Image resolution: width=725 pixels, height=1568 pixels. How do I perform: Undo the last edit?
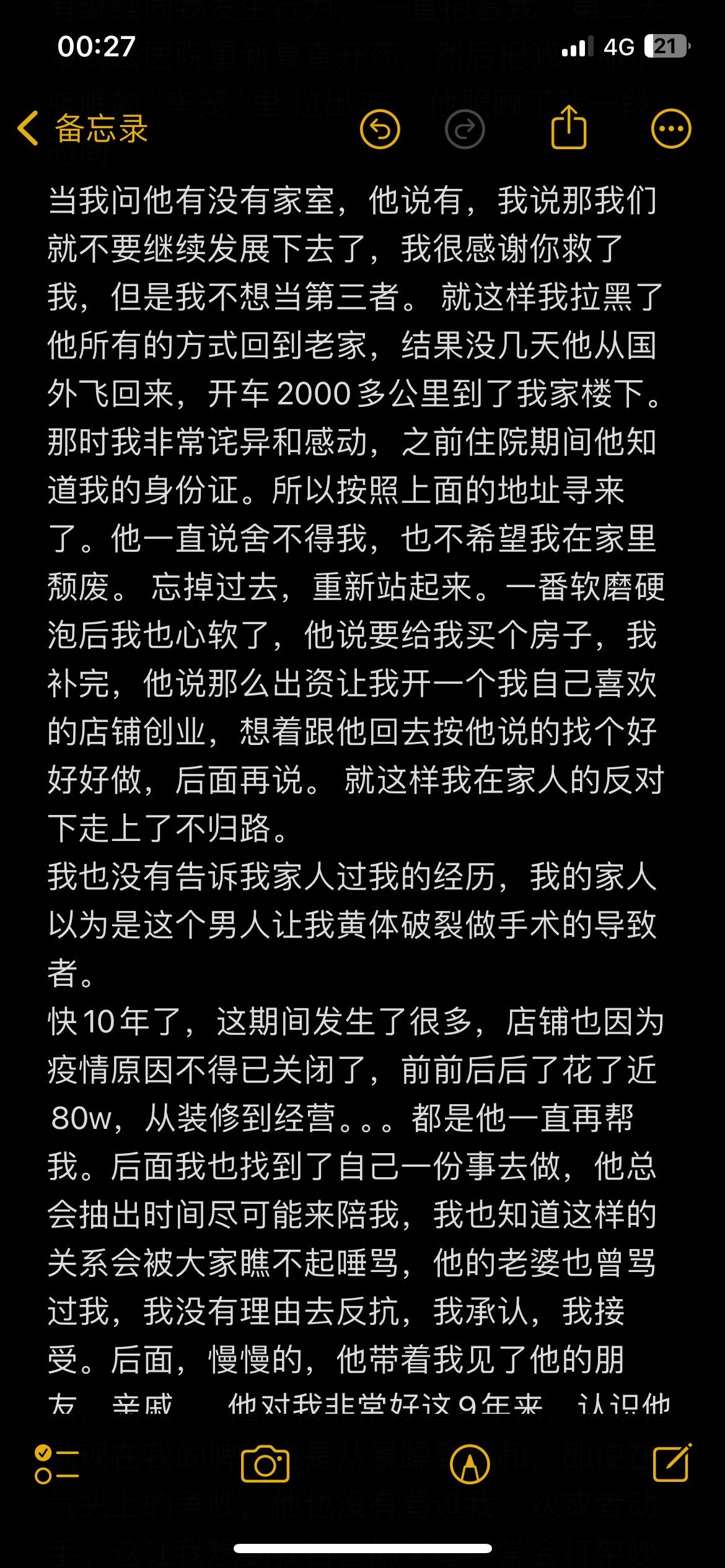pyautogui.click(x=380, y=129)
